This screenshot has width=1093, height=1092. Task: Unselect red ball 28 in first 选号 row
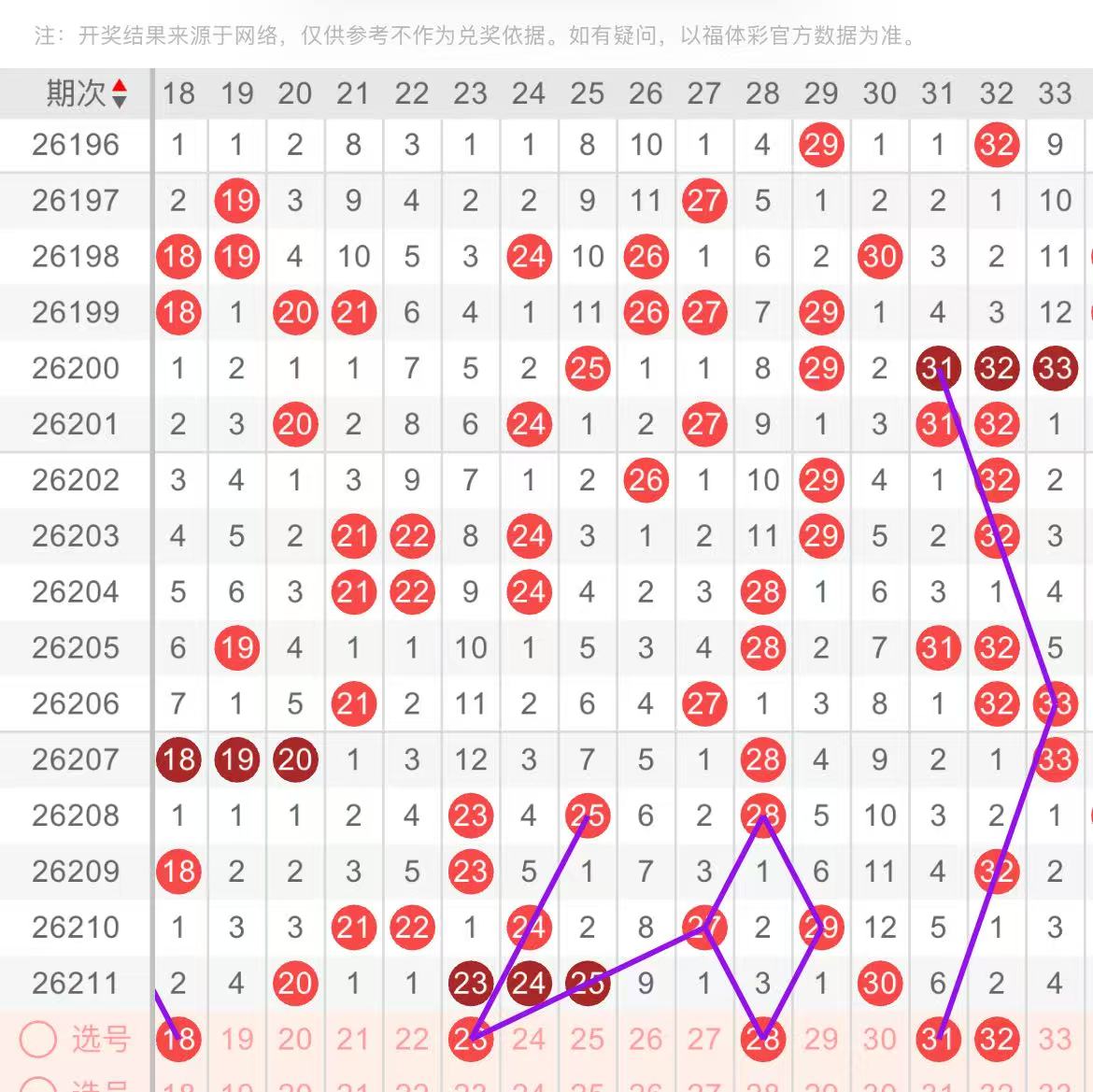pyautogui.click(x=762, y=1039)
